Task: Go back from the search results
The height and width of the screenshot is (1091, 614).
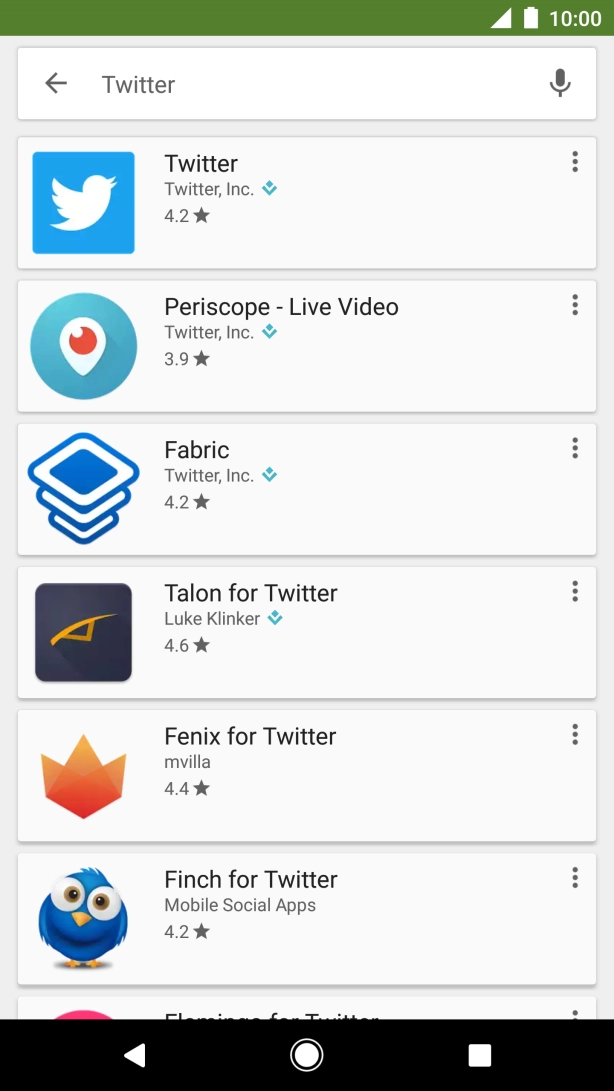Action: 56,84
